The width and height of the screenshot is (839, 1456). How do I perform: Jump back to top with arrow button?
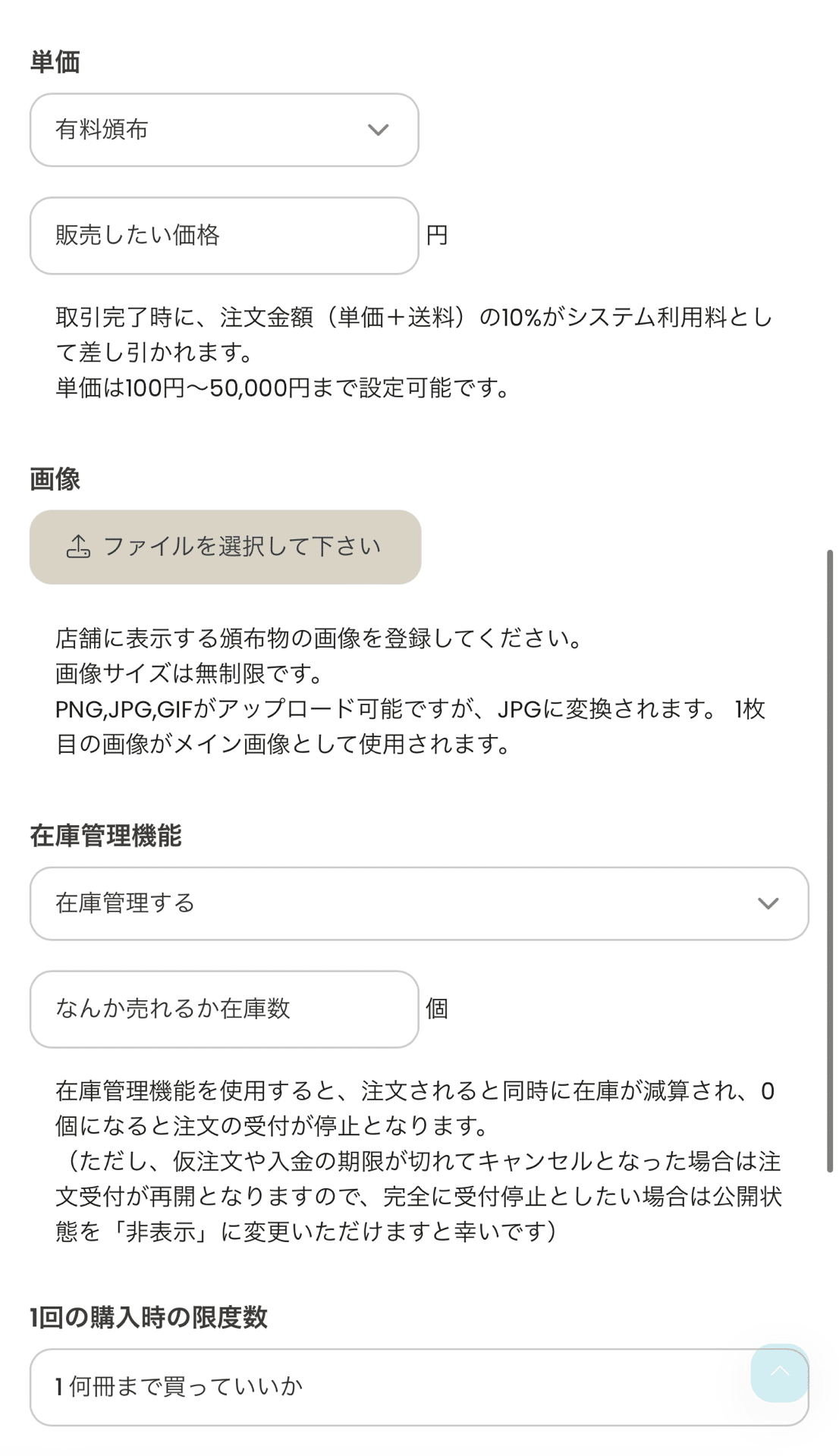(x=780, y=1373)
